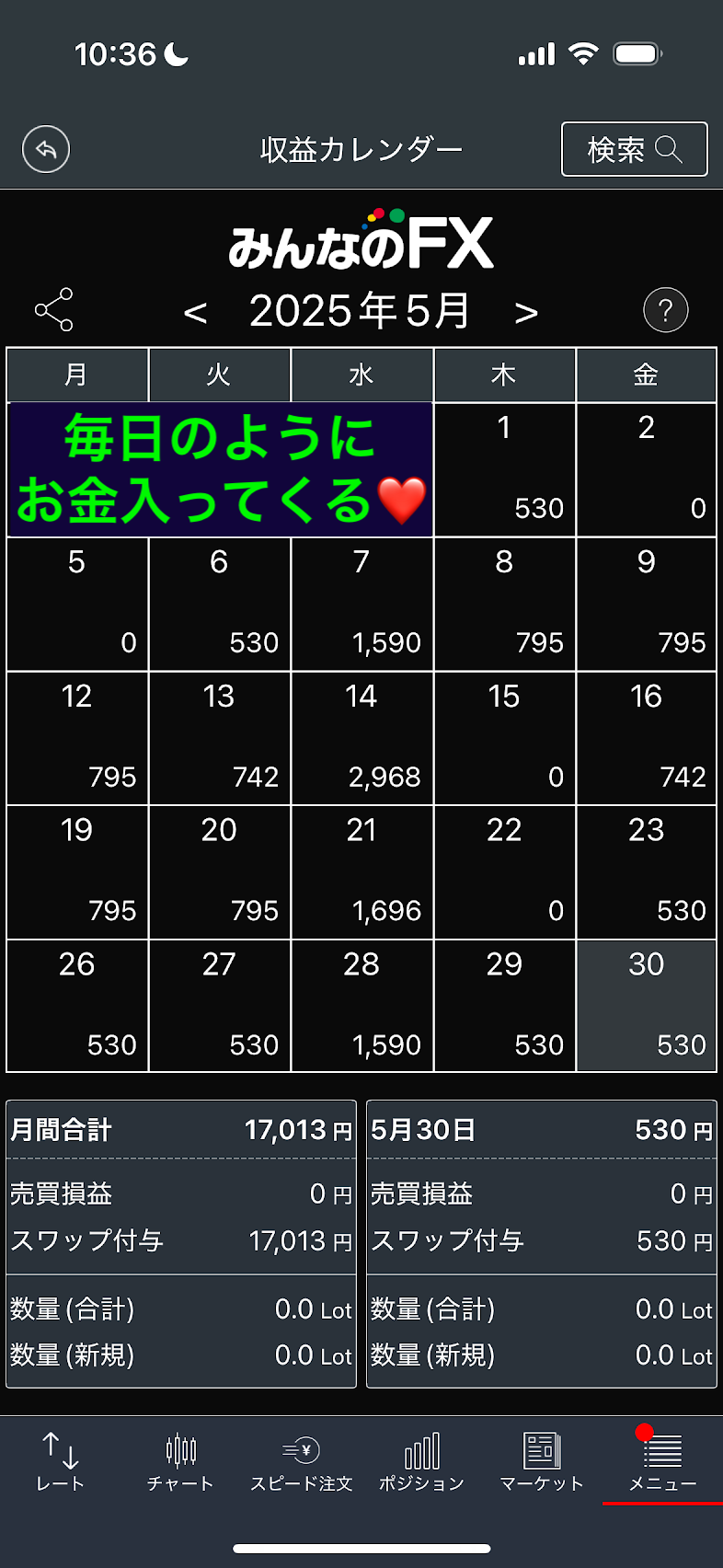Open the スピード注文 tab
This screenshot has width=723, height=1568.
tap(302, 1462)
